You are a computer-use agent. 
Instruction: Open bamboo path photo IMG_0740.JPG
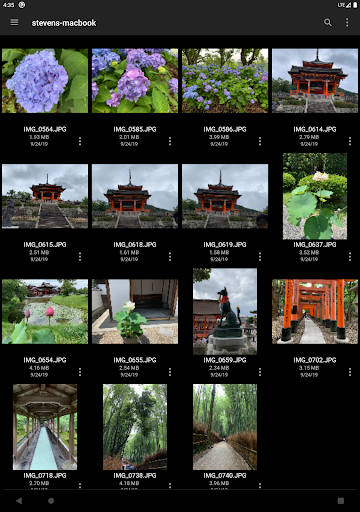[x=225, y=427]
